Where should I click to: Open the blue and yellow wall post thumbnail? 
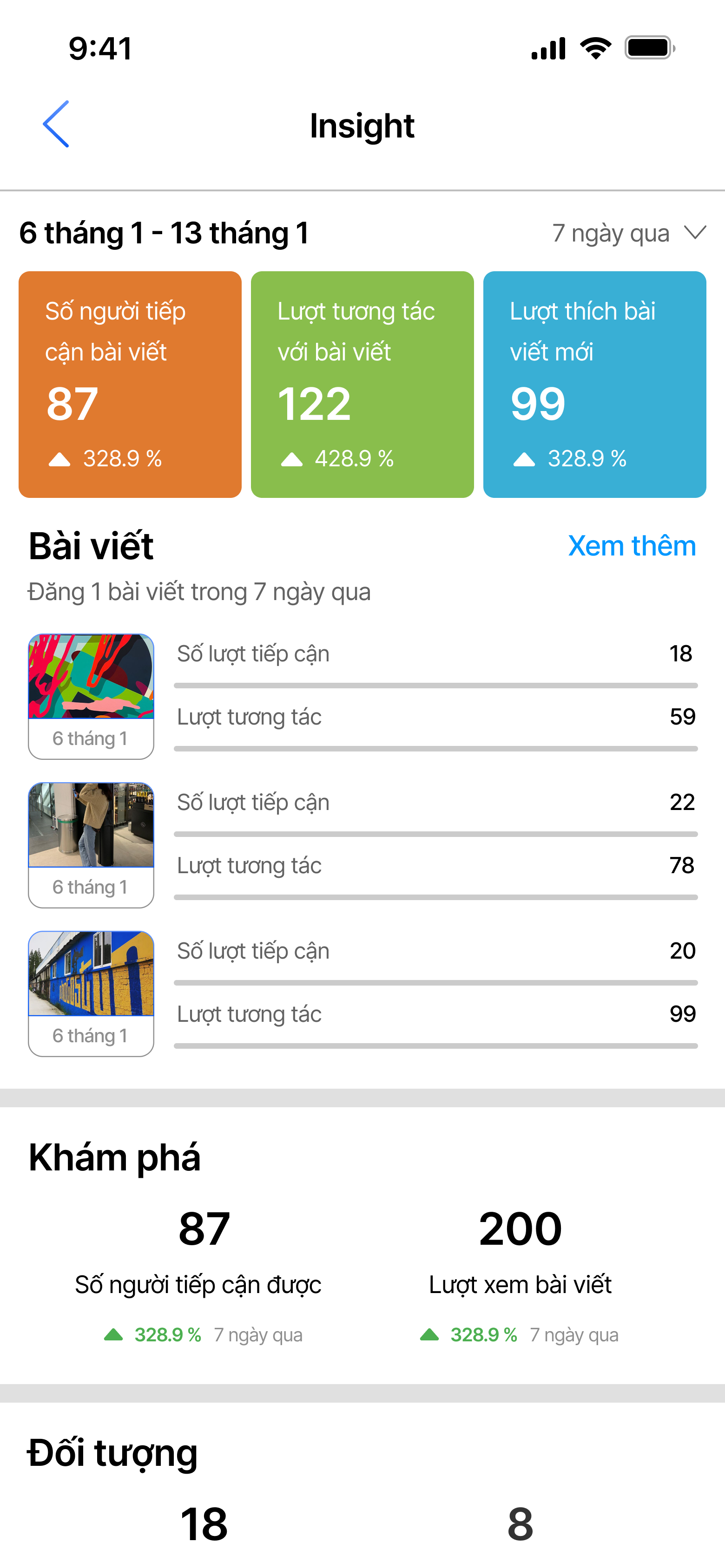92,974
